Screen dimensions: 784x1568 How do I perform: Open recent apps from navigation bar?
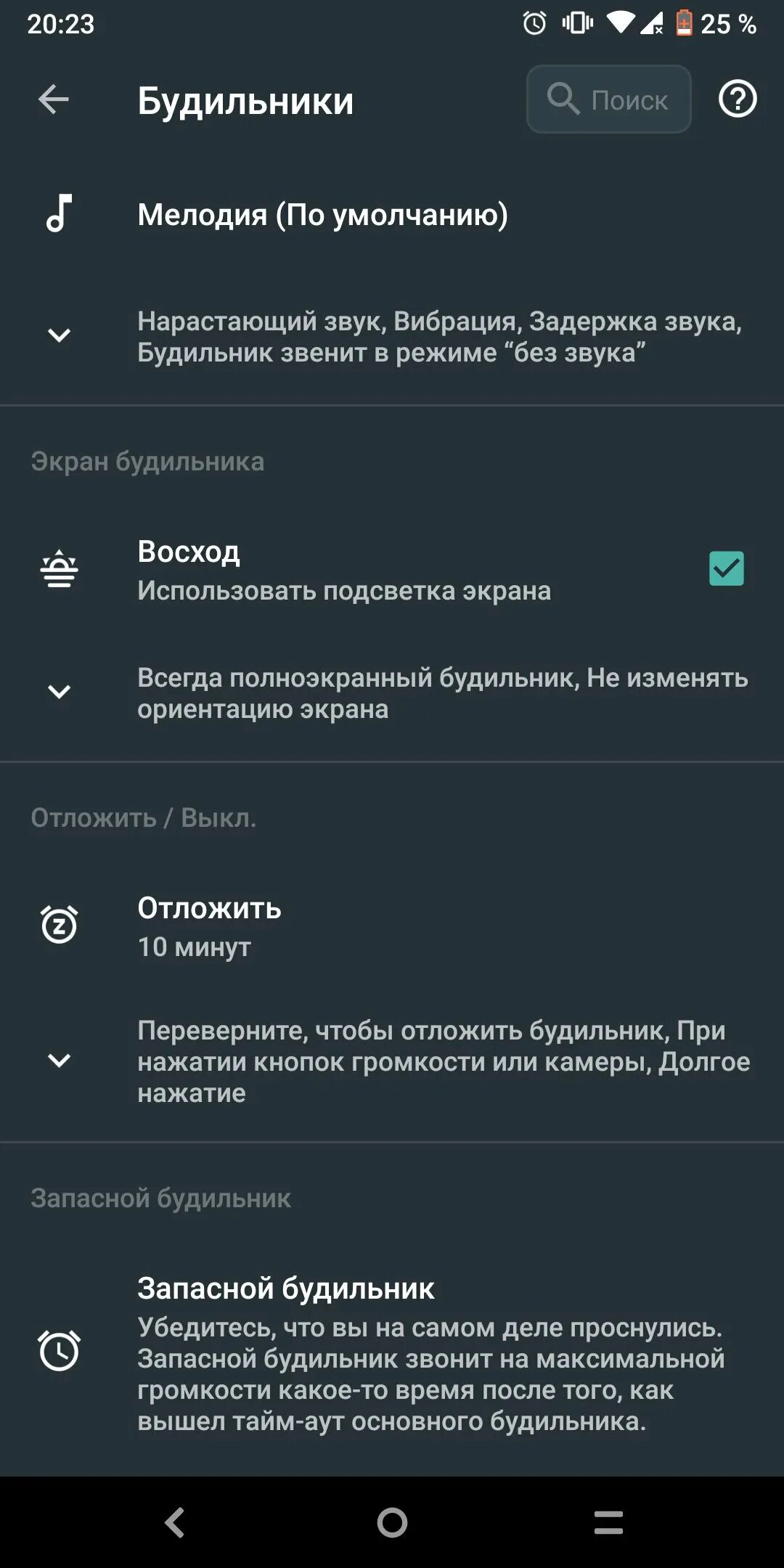point(608,1522)
